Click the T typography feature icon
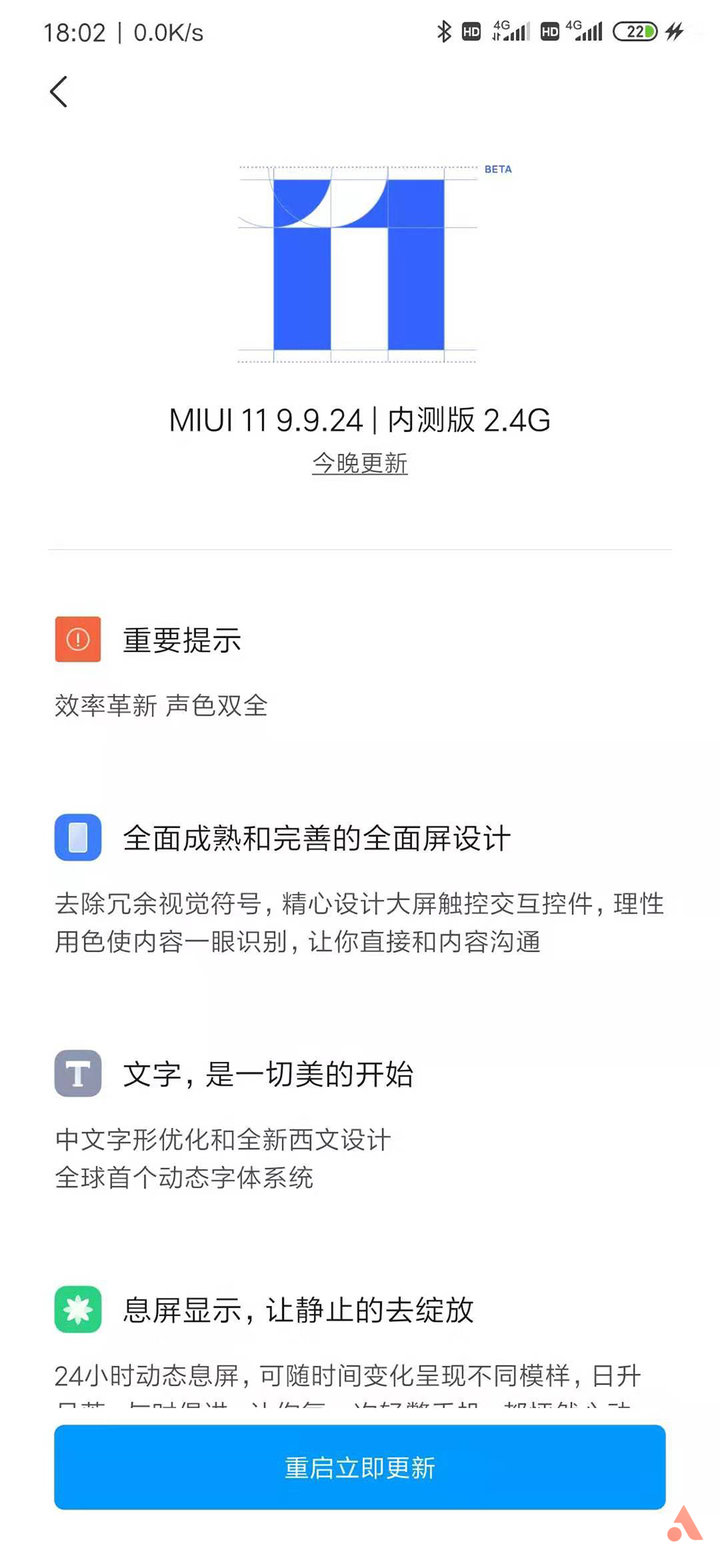Screen dimensions: 720x1560 coord(77,1073)
